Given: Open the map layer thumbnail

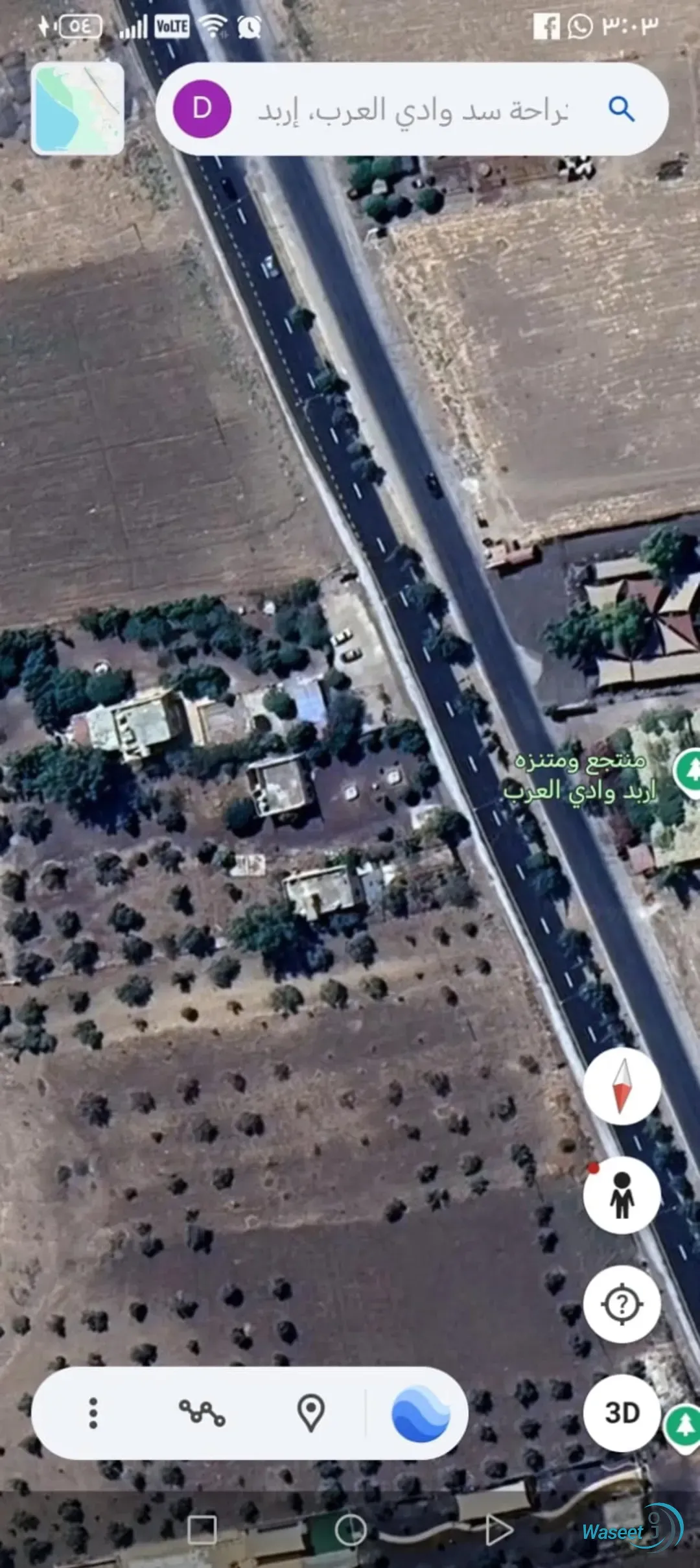Looking at the screenshot, I should click(x=78, y=108).
